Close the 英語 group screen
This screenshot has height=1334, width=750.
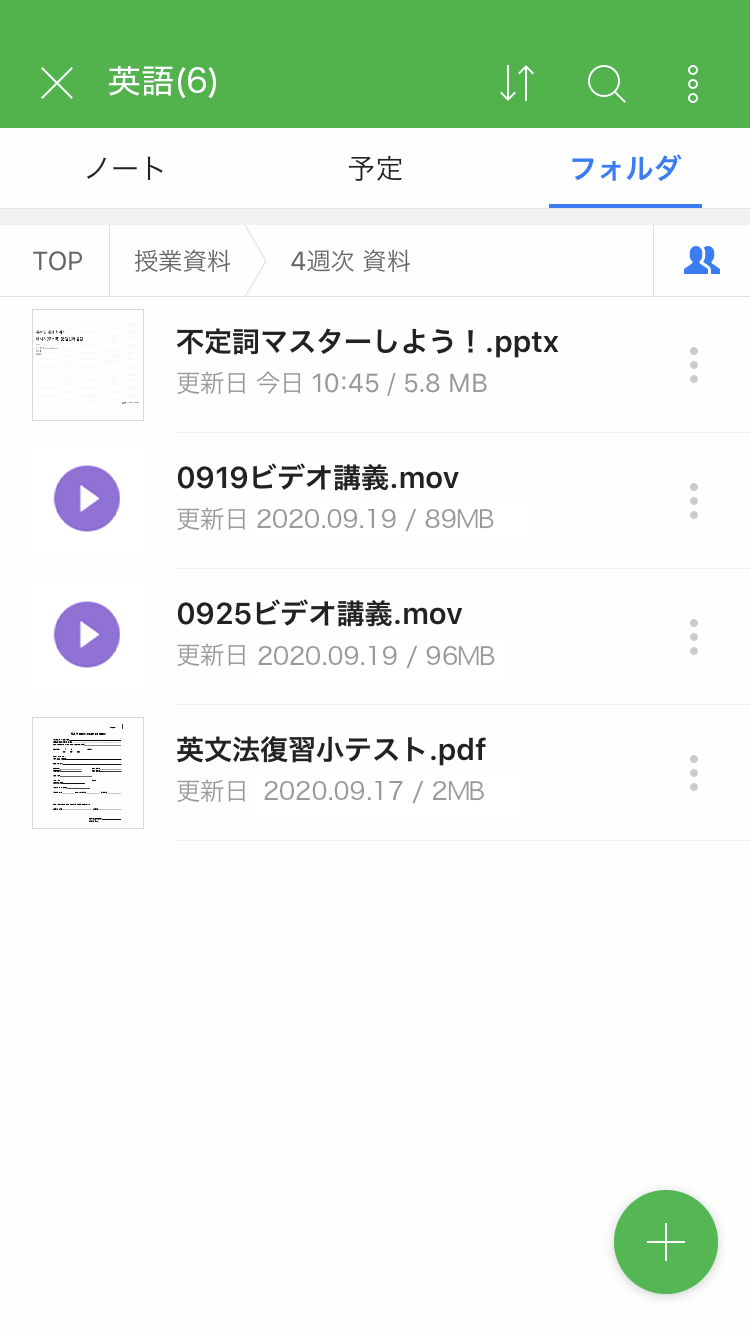point(57,83)
